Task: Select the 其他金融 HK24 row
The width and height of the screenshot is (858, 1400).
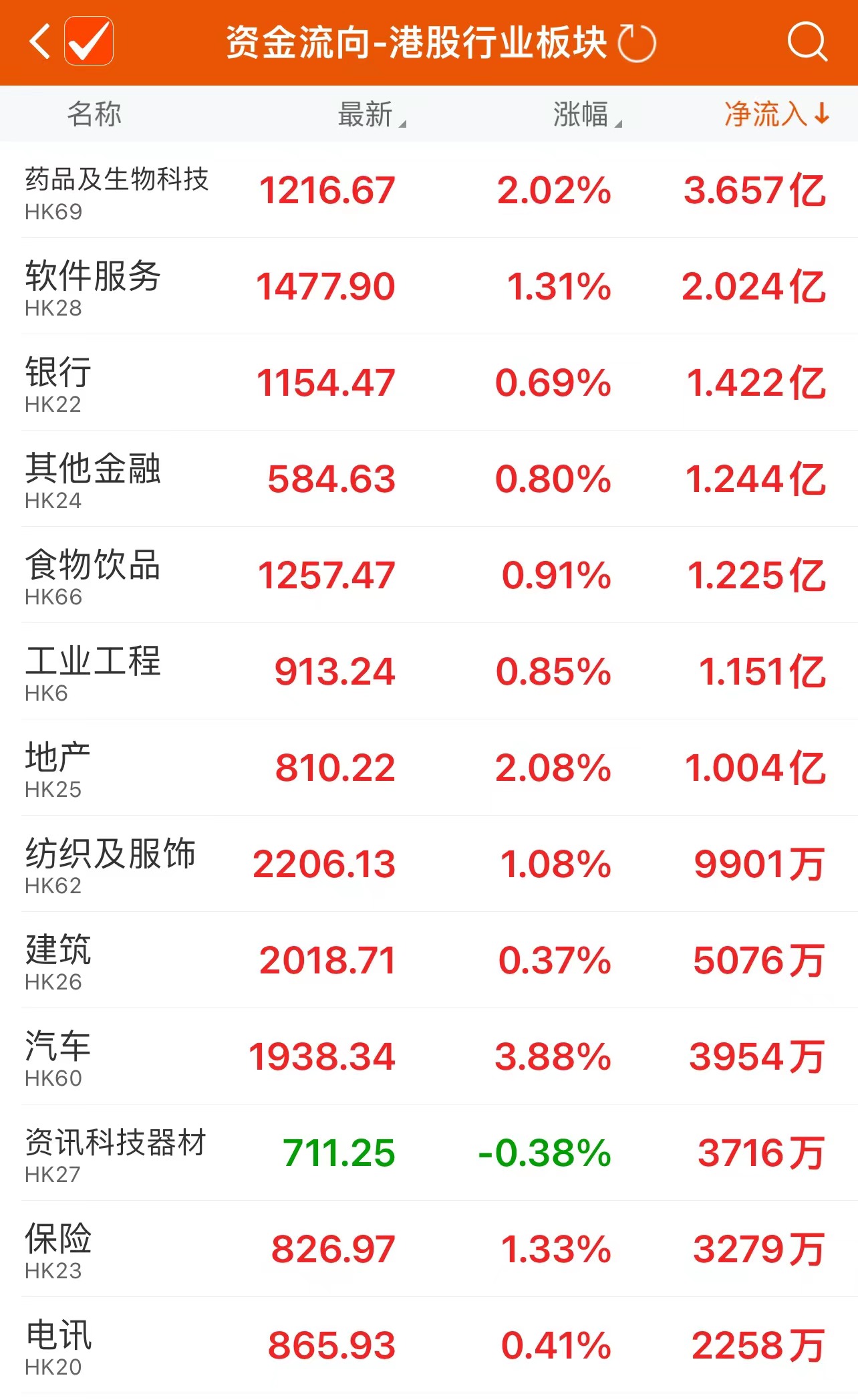Action: 94,479
